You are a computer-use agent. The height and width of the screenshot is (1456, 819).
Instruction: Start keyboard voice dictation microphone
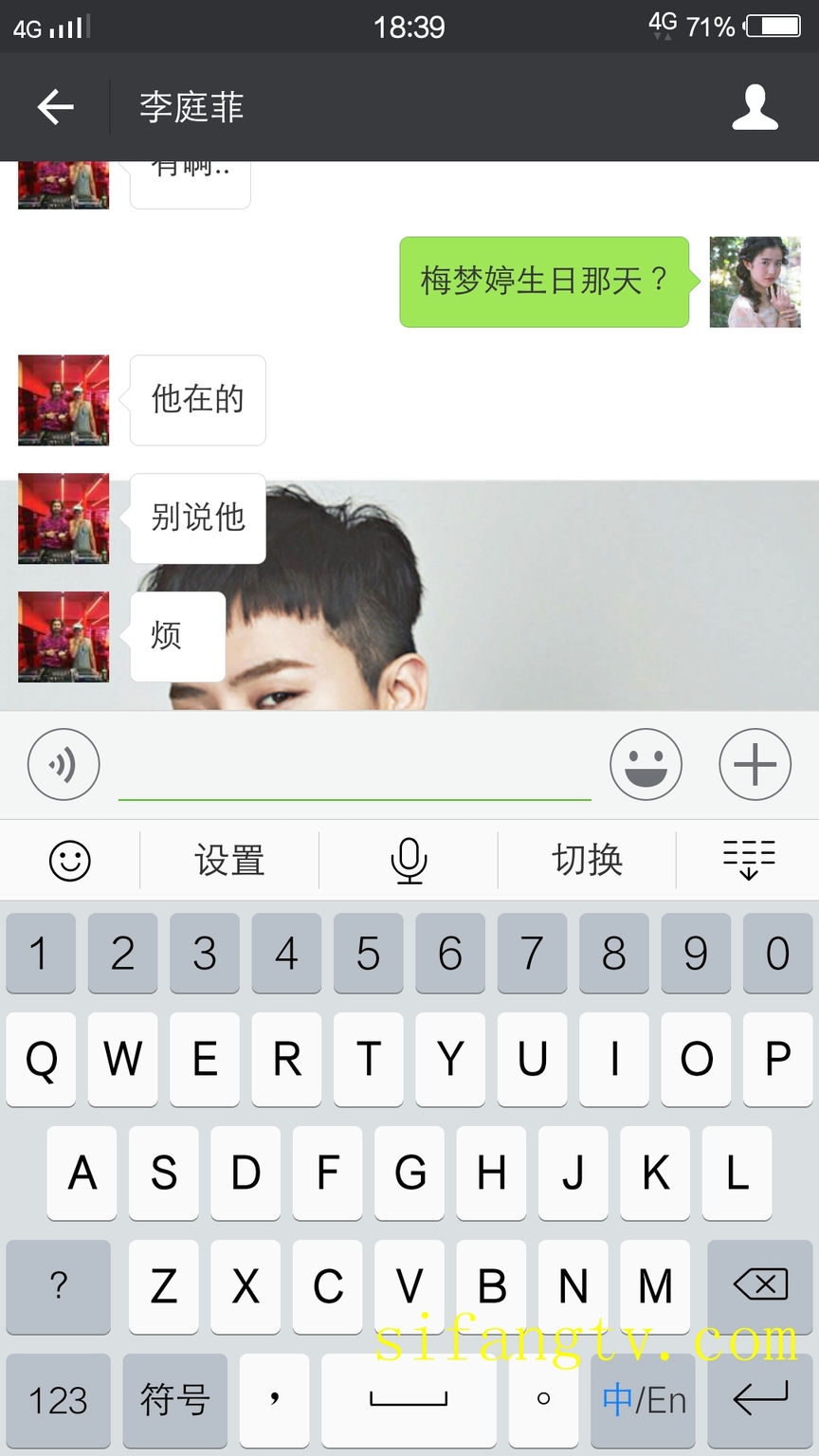[409, 861]
